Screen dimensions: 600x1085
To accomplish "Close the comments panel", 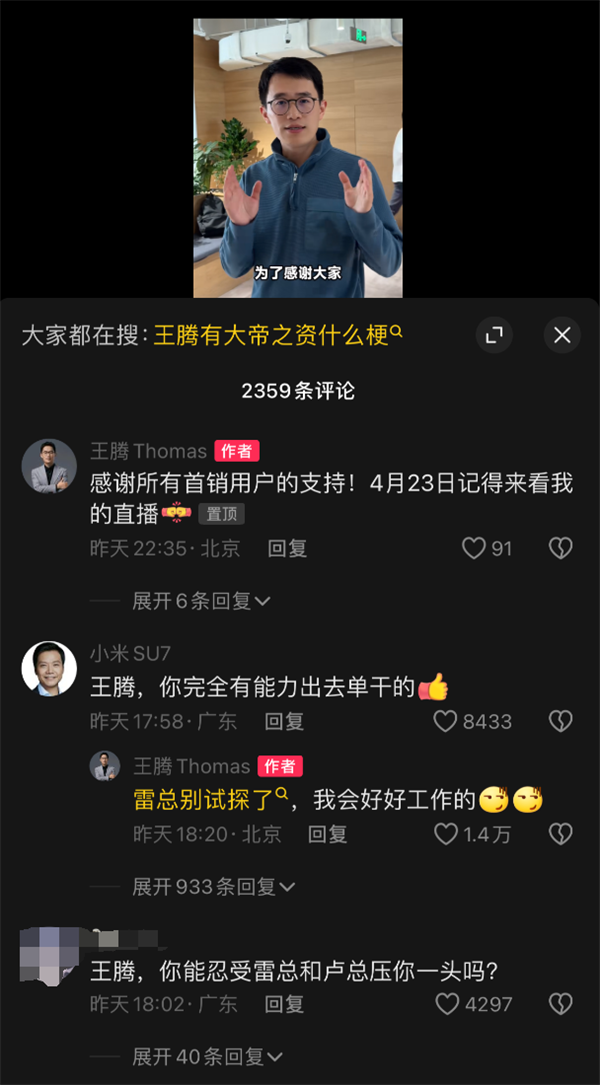I will pyautogui.click(x=562, y=335).
